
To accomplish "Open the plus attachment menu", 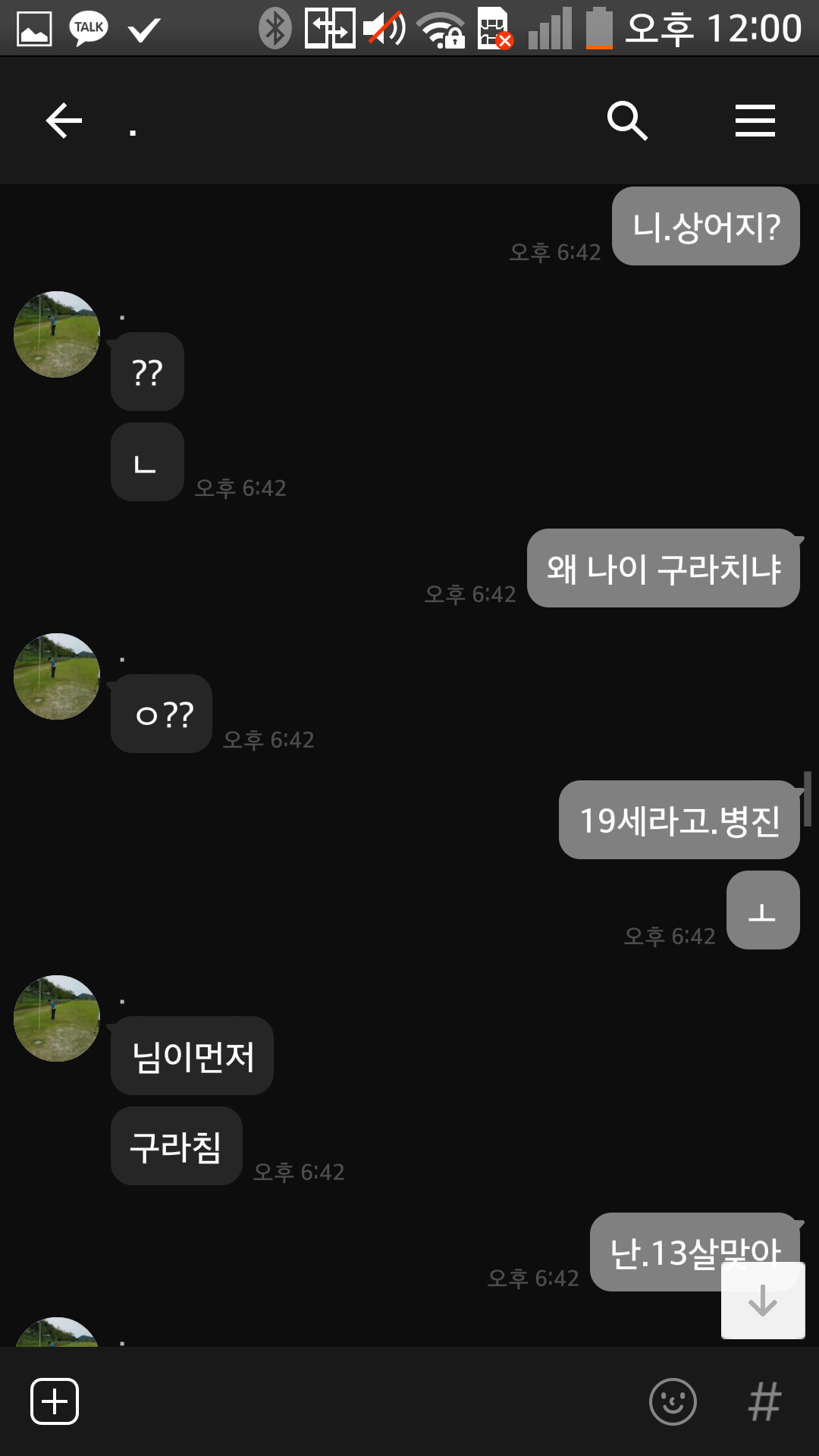I will point(55,1401).
